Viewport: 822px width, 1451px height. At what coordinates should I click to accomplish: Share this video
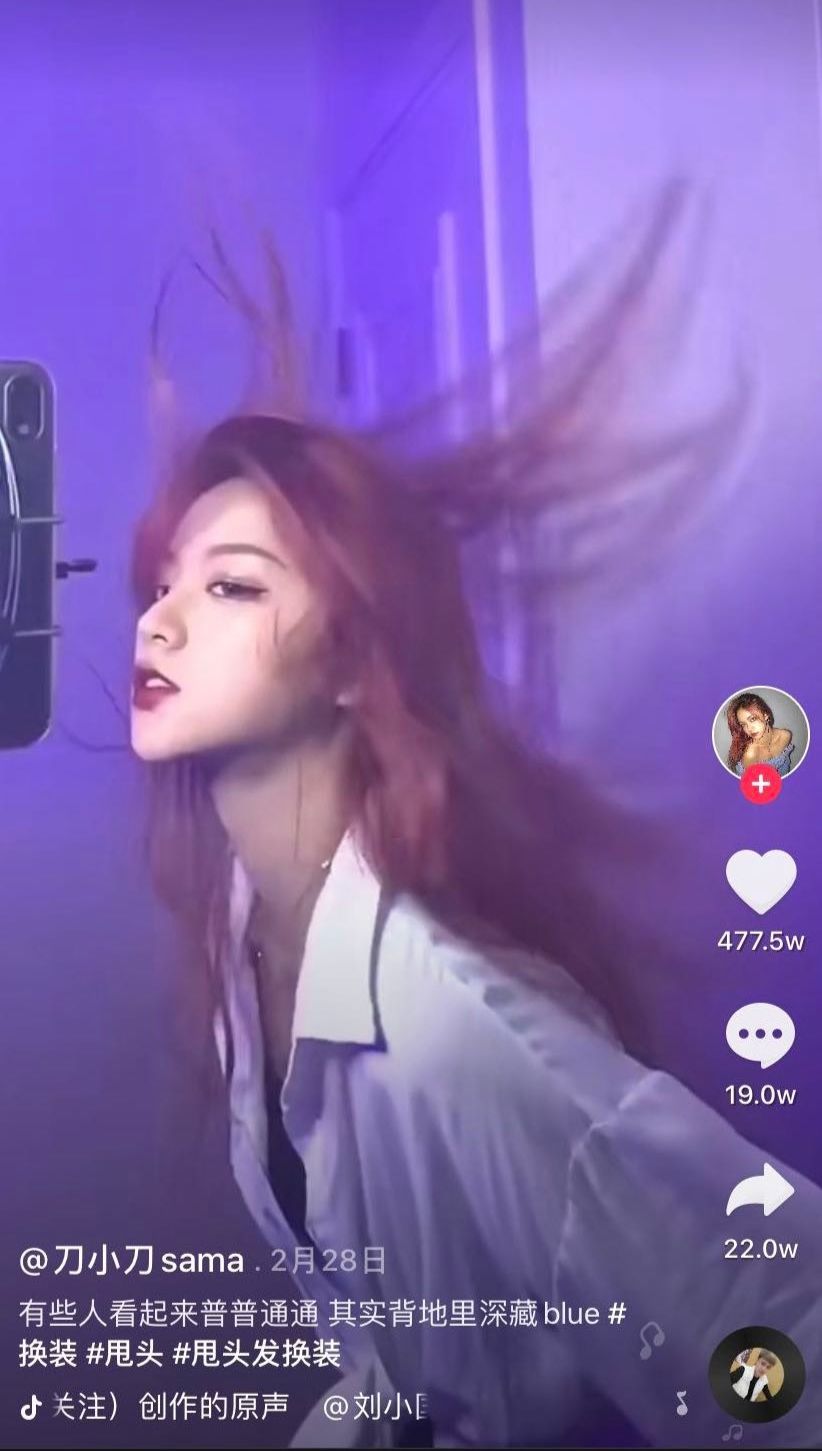coord(760,1190)
